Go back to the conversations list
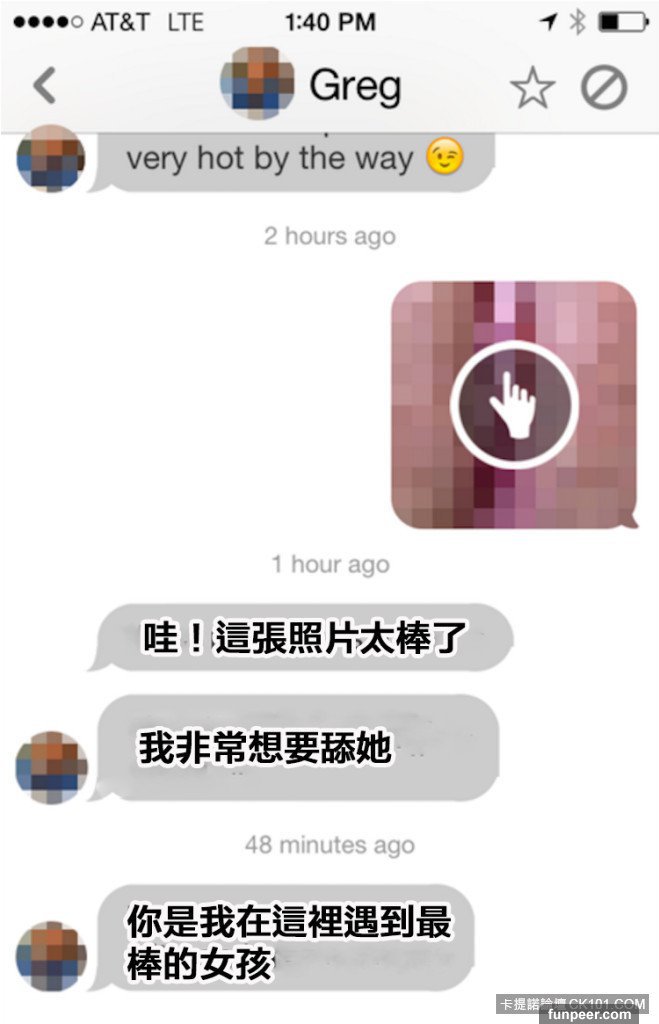This screenshot has width=659, height=1024. (44, 86)
